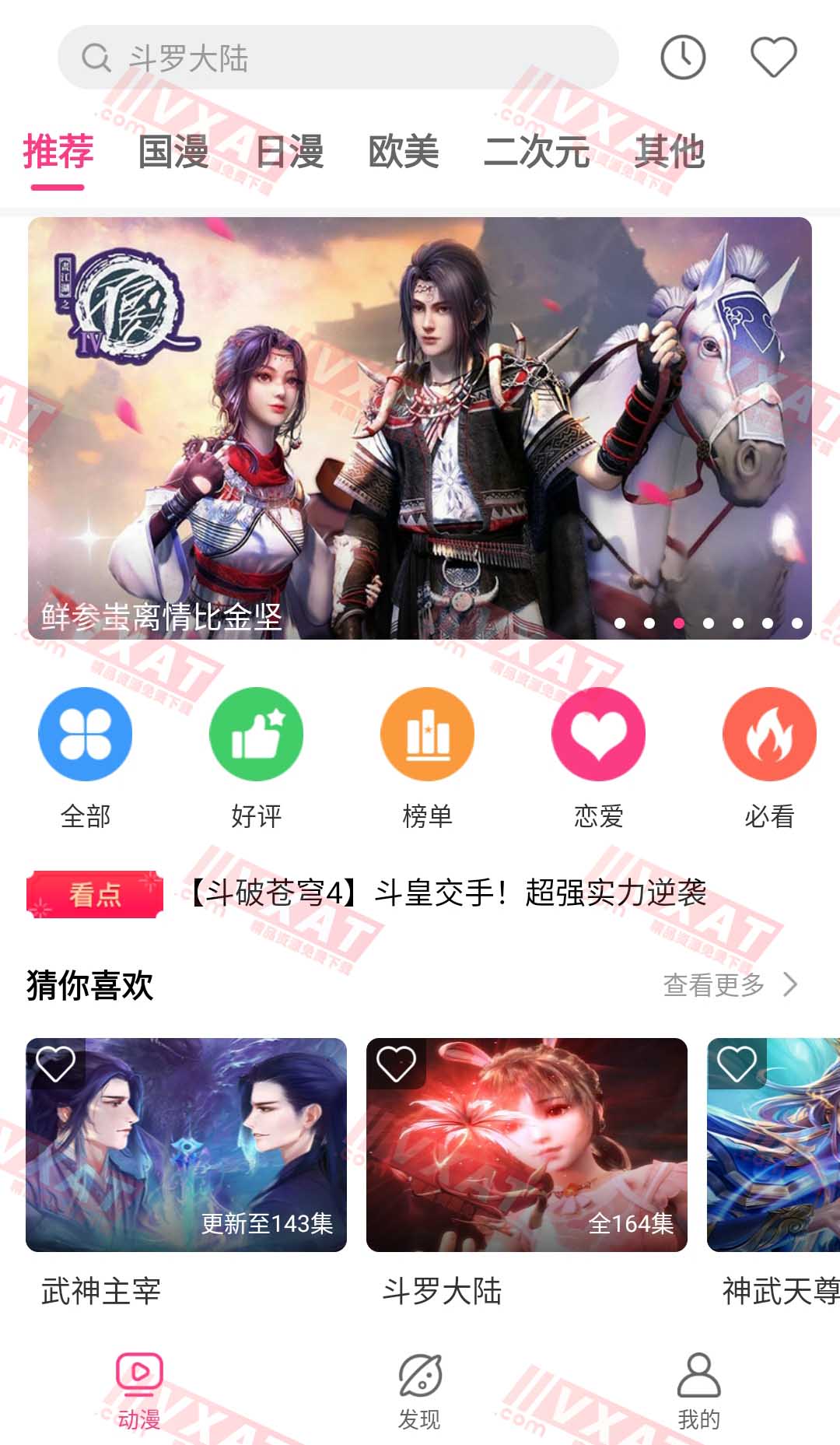Open 查看更多 to see more recommendations
The image size is (840, 1445).
[x=713, y=984]
